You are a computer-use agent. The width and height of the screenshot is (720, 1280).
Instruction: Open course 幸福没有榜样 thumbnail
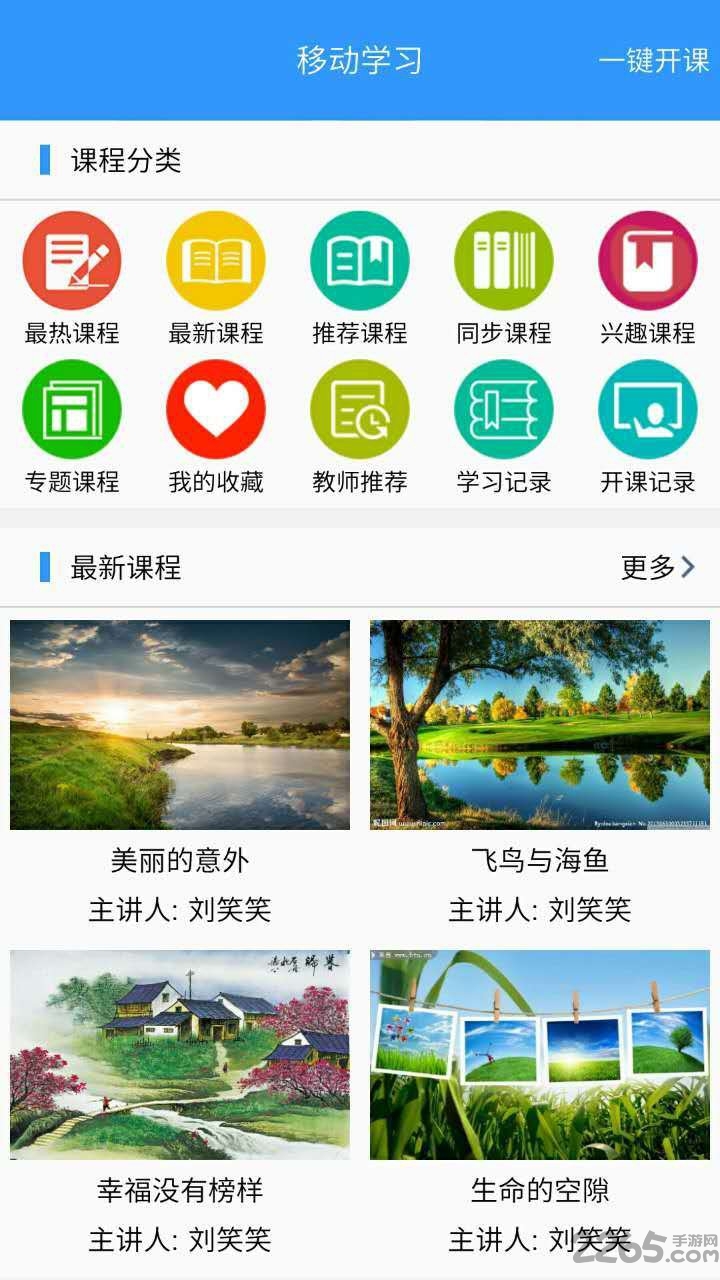[x=180, y=1055]
